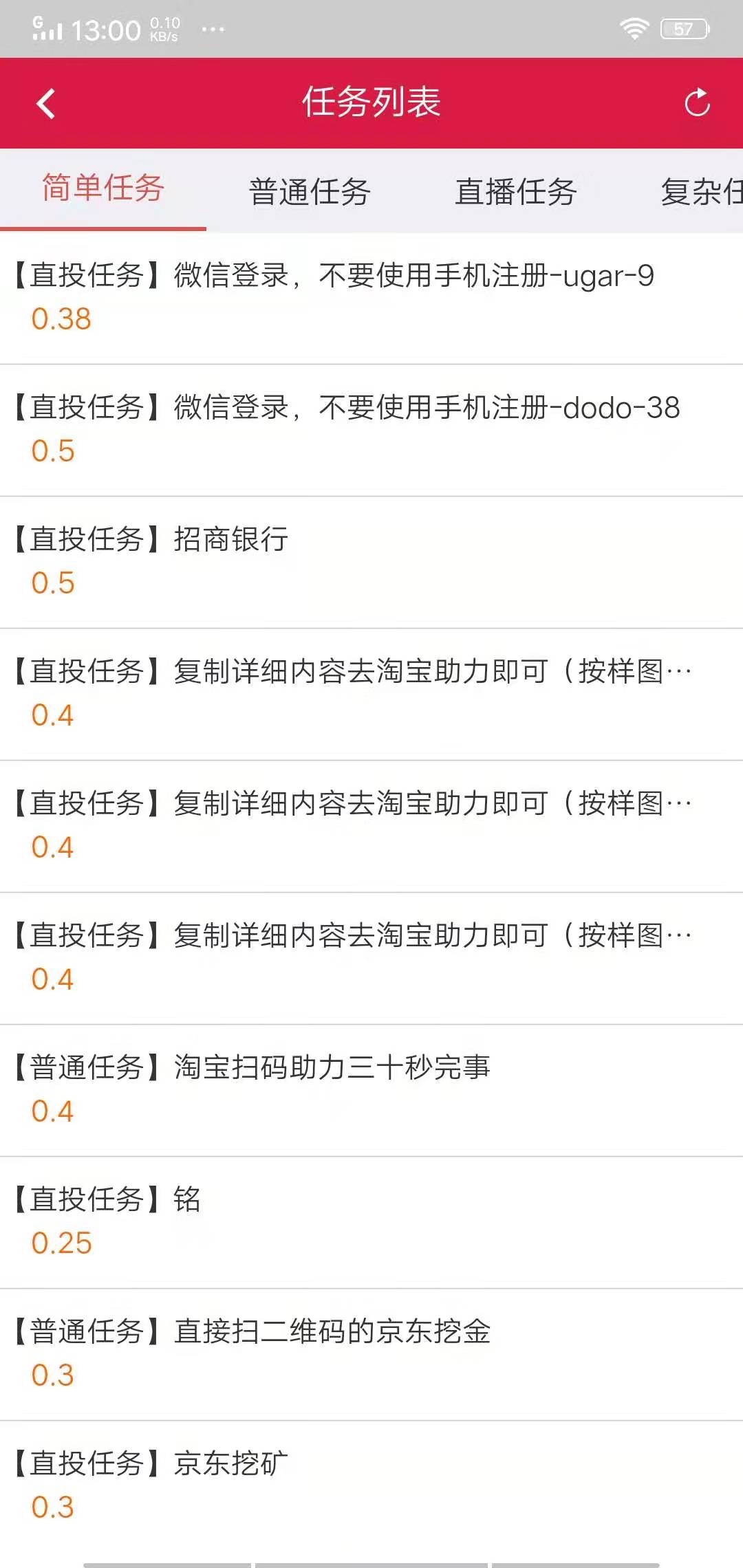
Task: View the 直接扫二维码的京东挖金 task
Action: [371, 1353]
